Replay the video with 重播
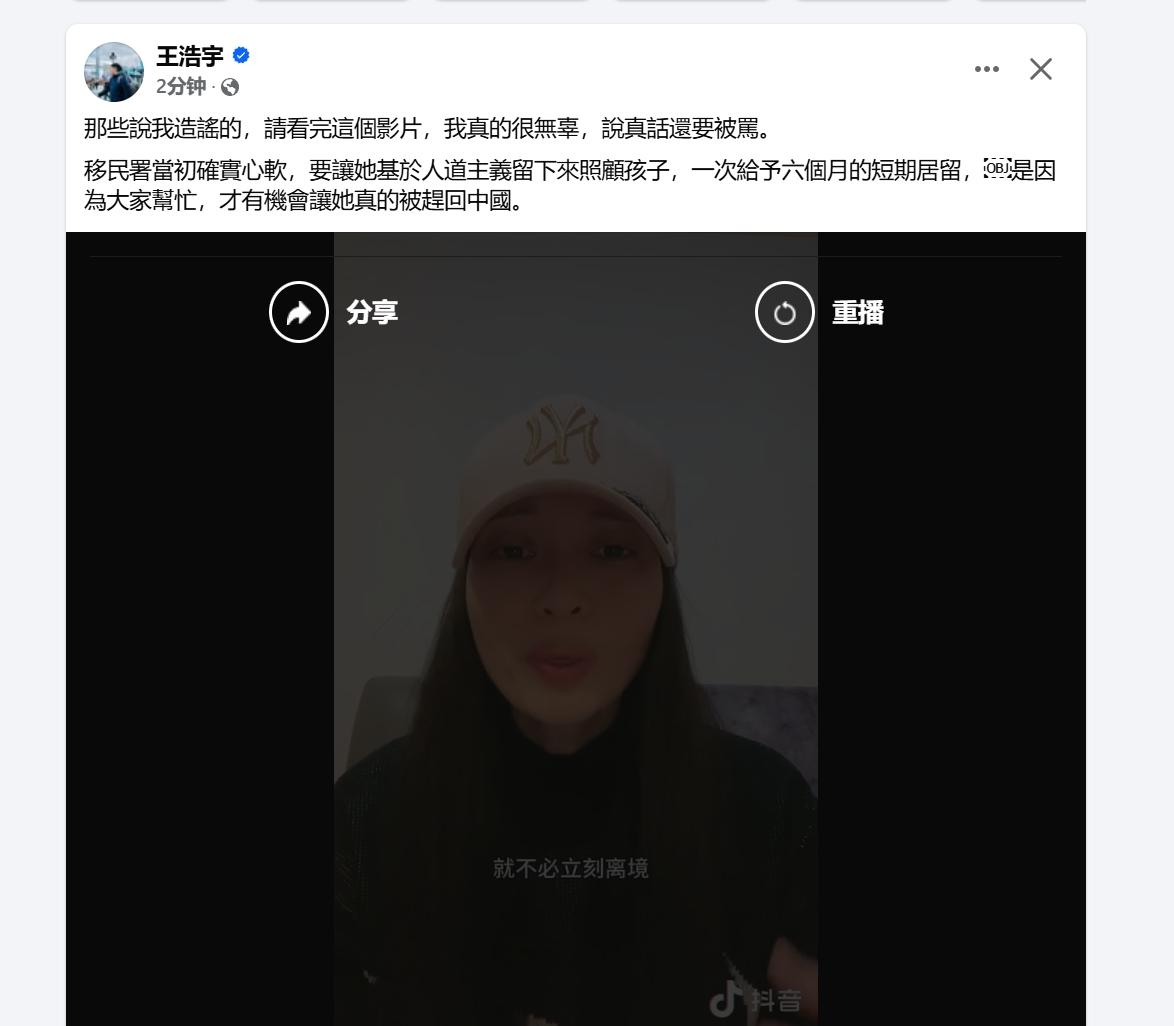The image size is (1174, 1026). pyautogui.click(x=785, y=312)
